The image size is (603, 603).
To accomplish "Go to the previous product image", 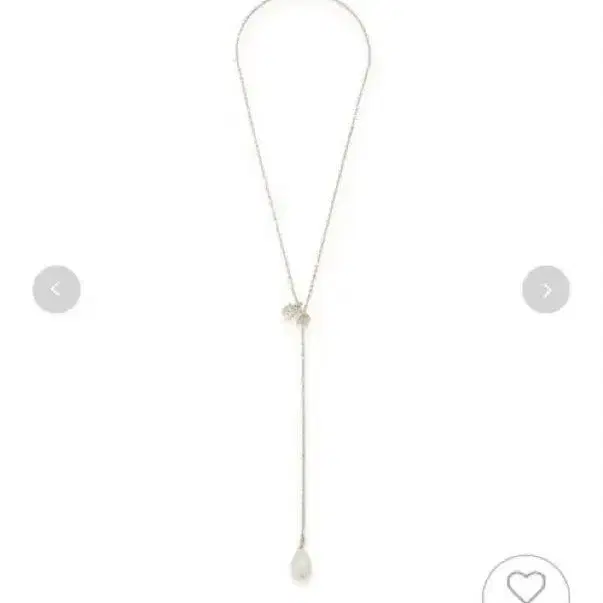I will (56, 290).
